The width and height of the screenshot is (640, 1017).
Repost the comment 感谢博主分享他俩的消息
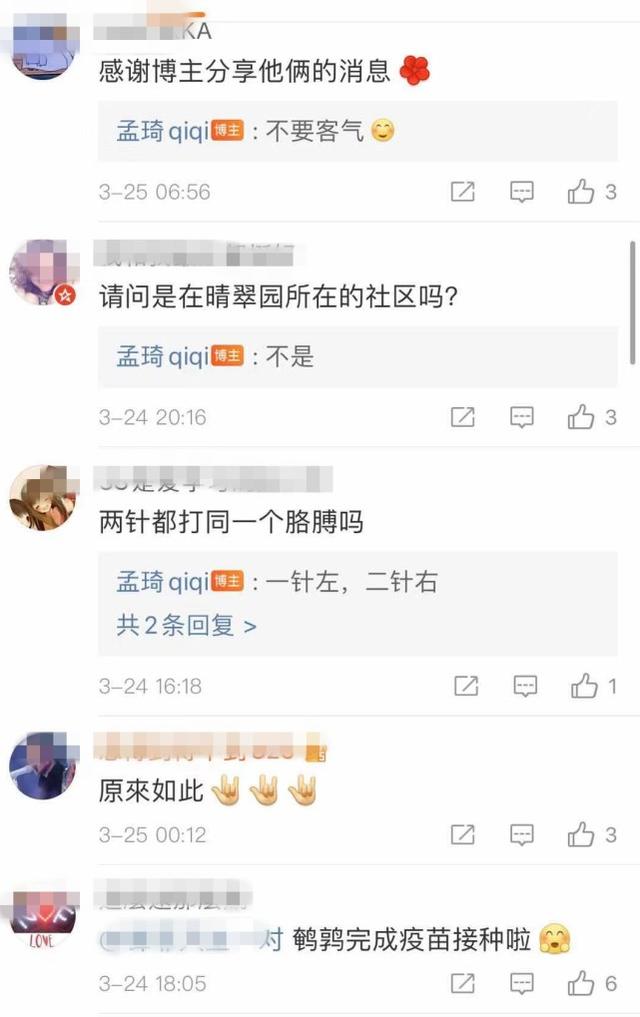pyautogui.click(x=462, y=192)
